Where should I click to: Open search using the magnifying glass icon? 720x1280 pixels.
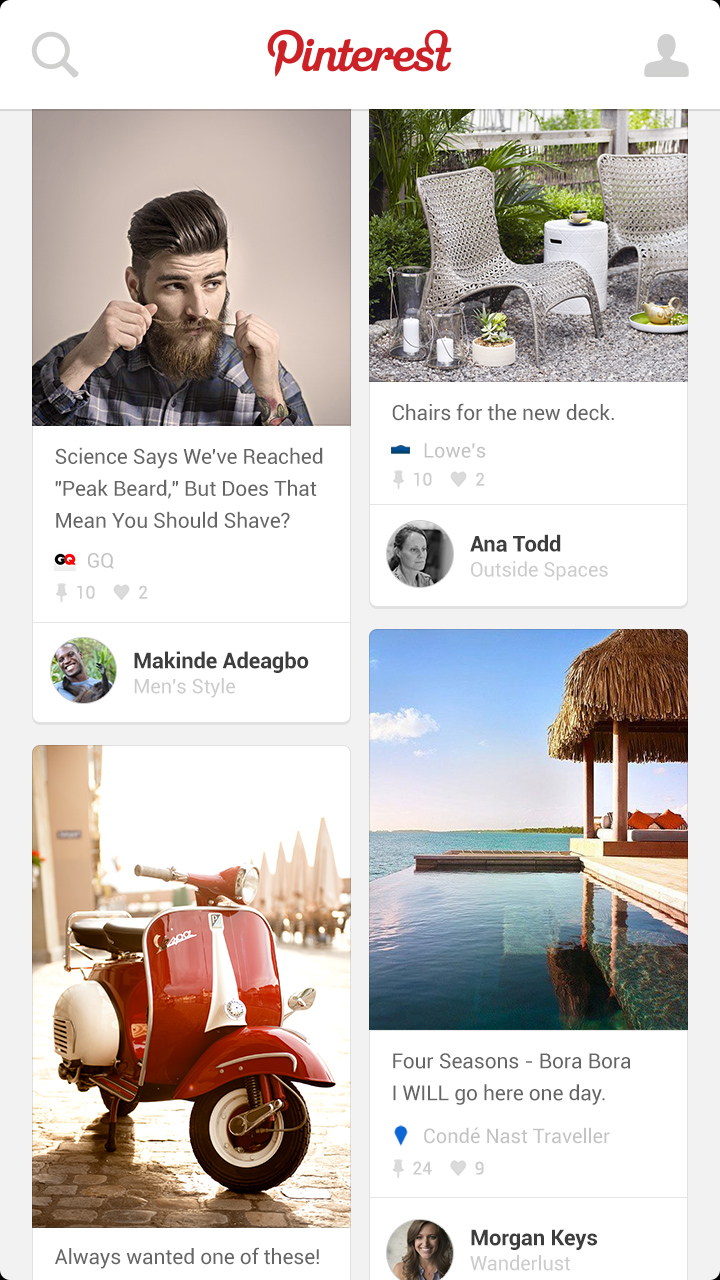point(55,54)
